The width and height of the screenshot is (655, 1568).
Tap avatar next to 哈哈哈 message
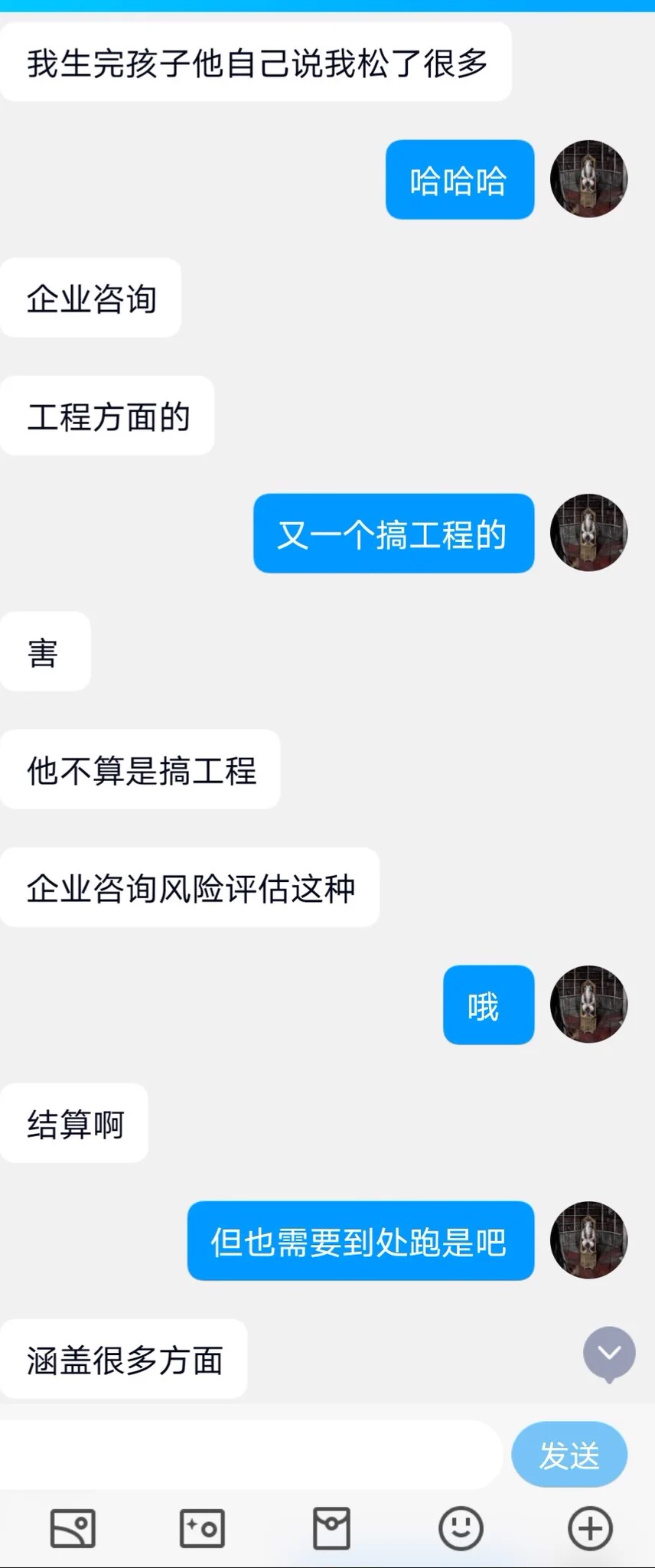click(x=588, y=179)
